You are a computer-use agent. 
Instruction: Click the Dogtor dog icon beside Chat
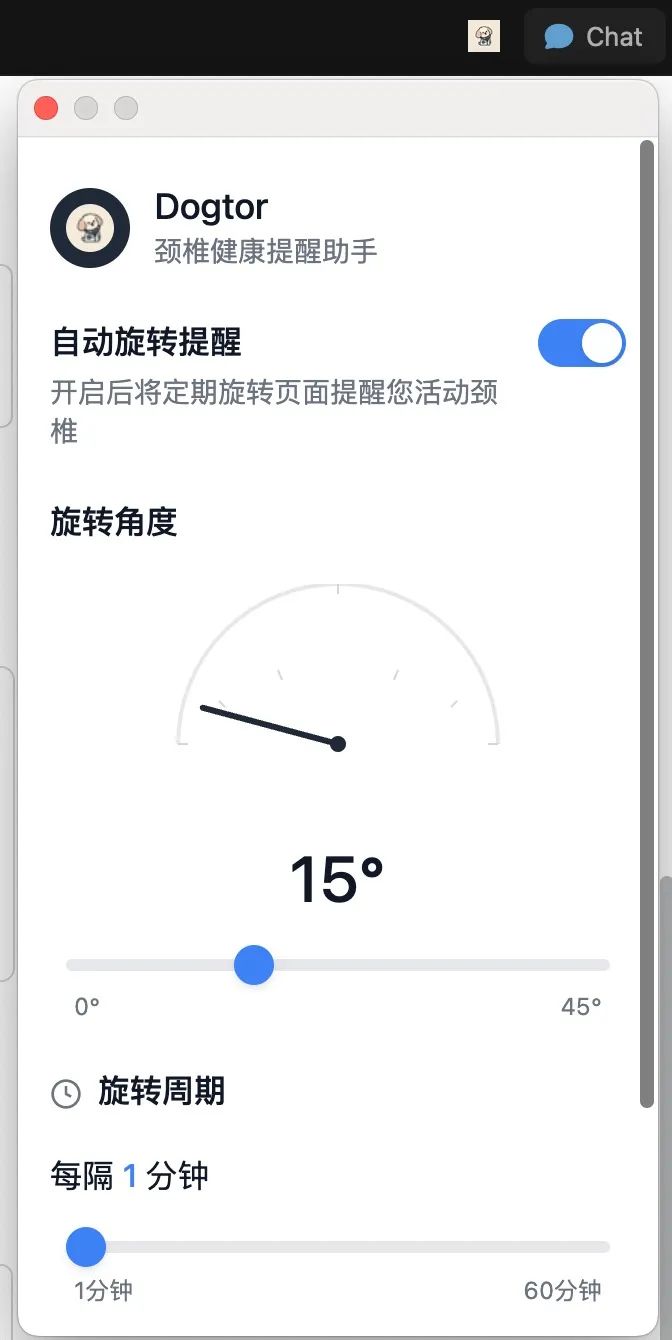484,38
